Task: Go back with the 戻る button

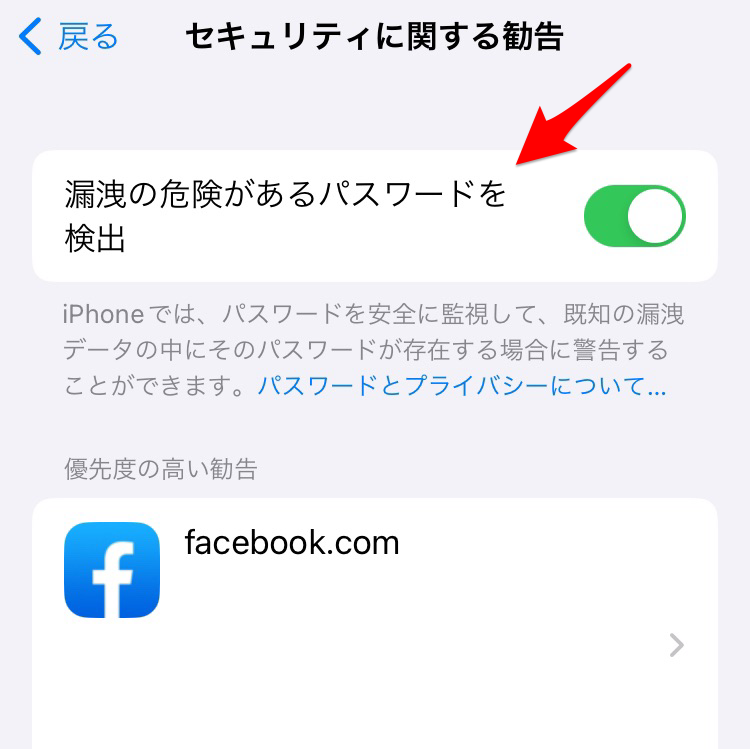Action: 69,38
